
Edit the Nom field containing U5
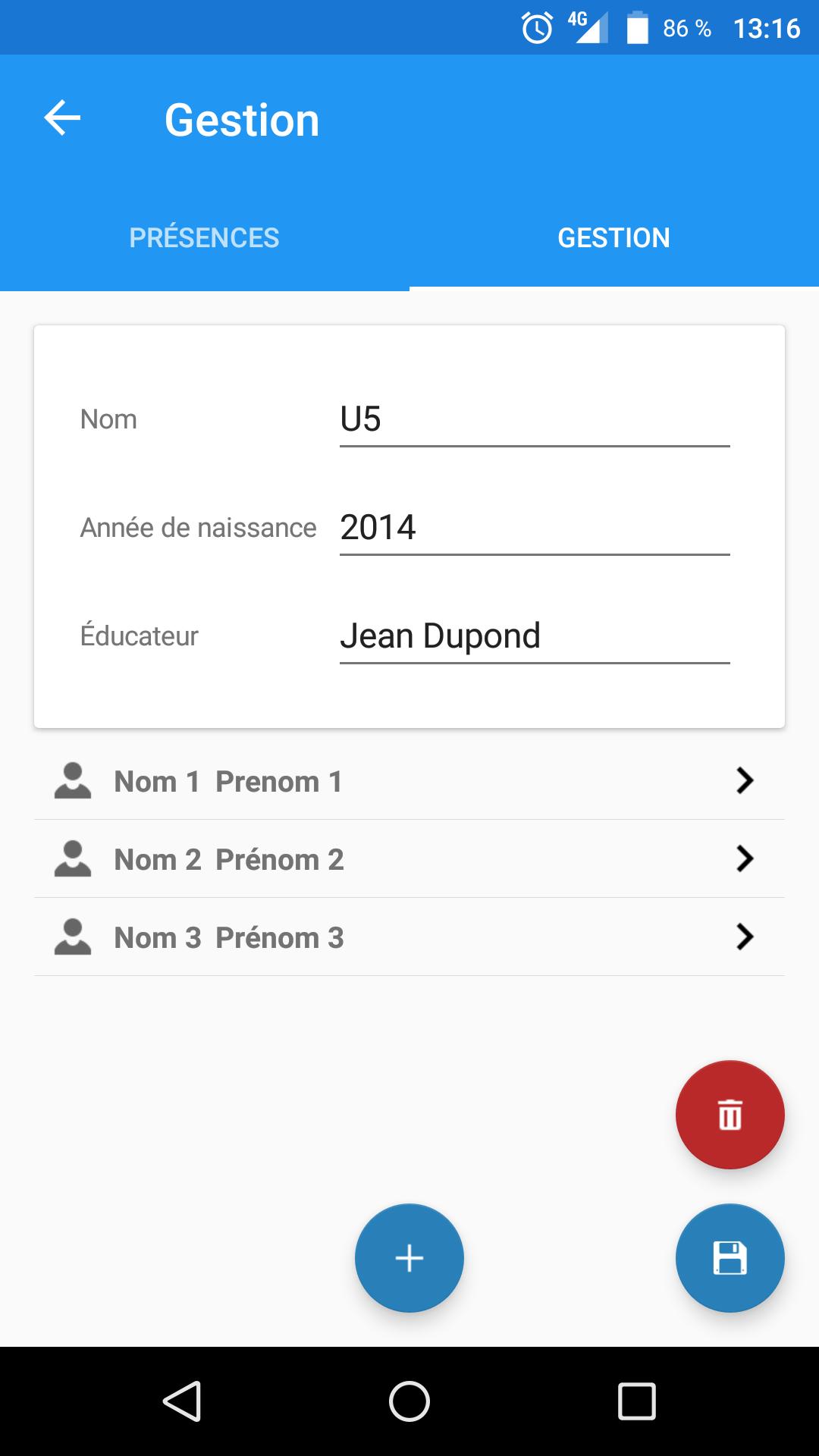pos(534,420)
